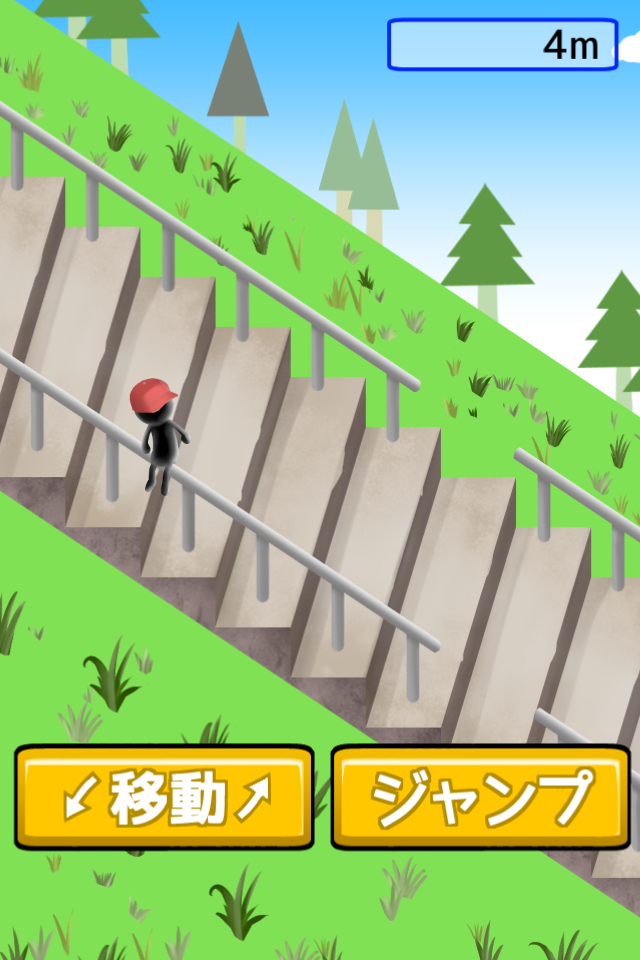Tap the 移動 move button
This screenshot has width=640, height=960.
[x=164, y=797]
